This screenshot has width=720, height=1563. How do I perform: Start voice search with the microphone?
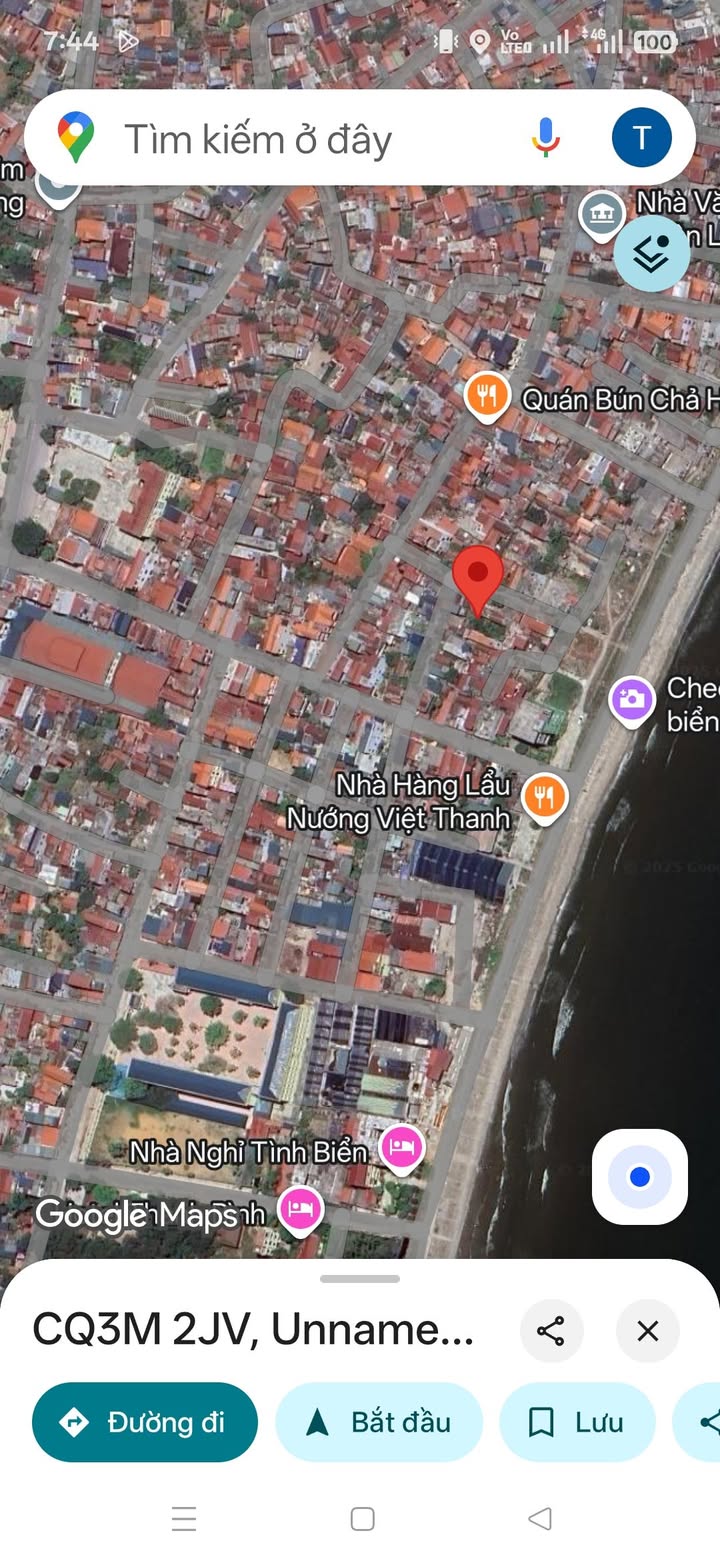[x=545, y=138]
